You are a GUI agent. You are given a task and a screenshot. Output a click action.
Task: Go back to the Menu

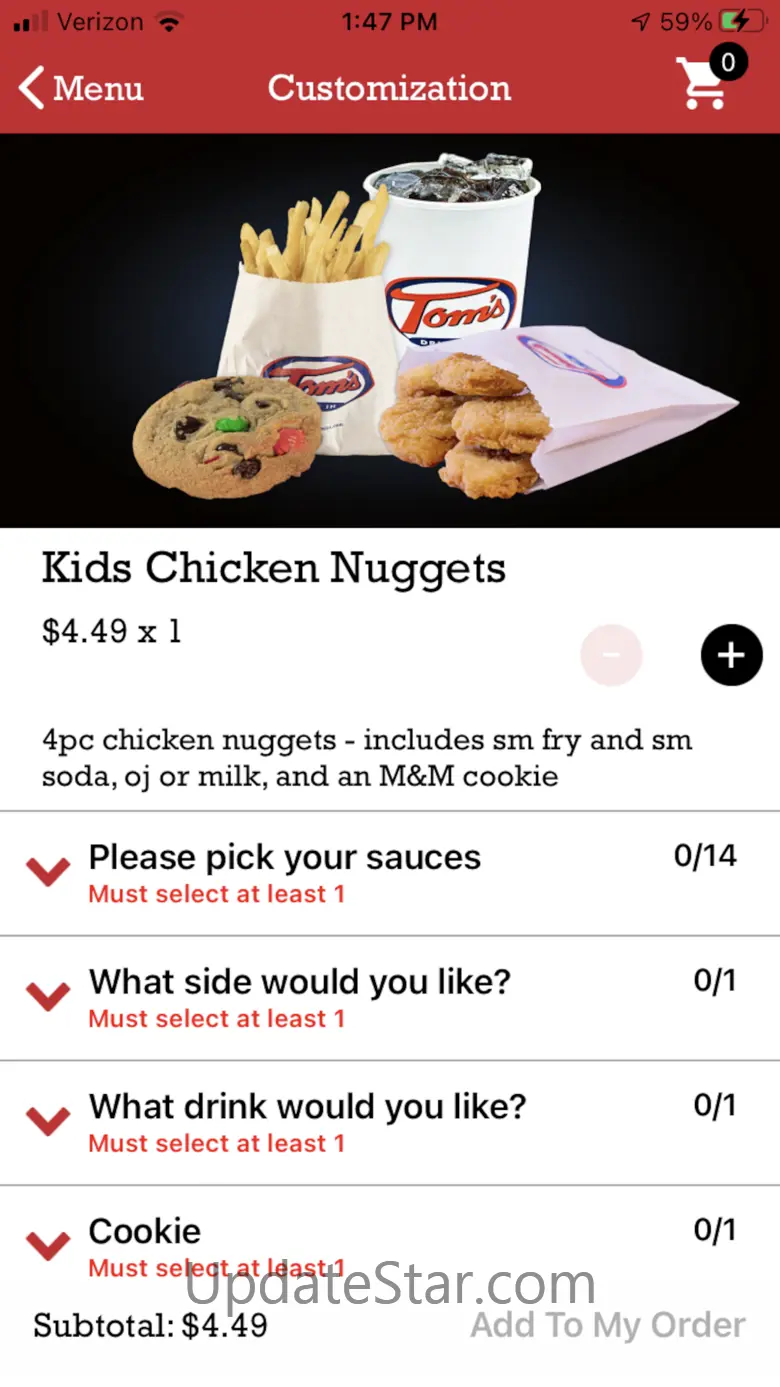coord(82,88)
